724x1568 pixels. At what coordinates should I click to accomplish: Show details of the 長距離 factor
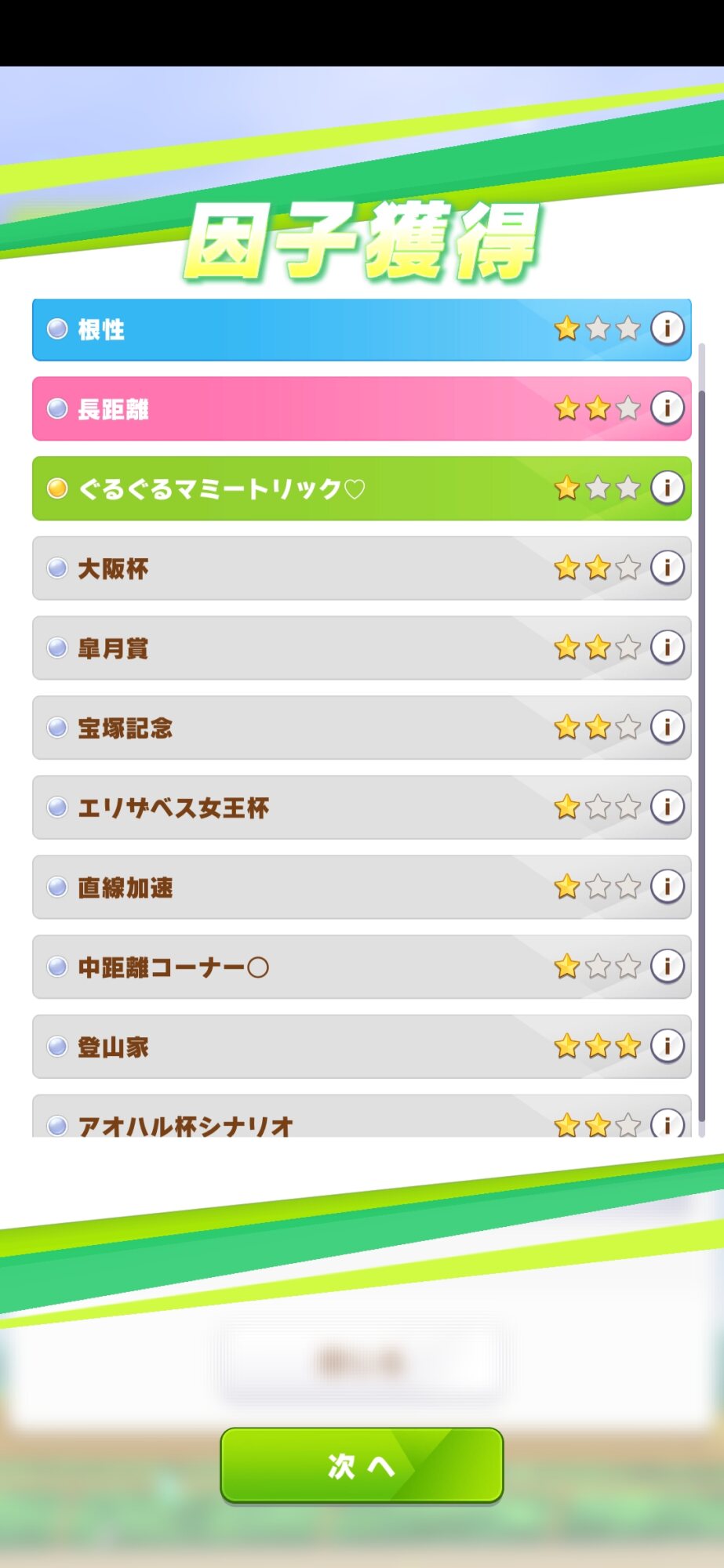tap(668, 408)
